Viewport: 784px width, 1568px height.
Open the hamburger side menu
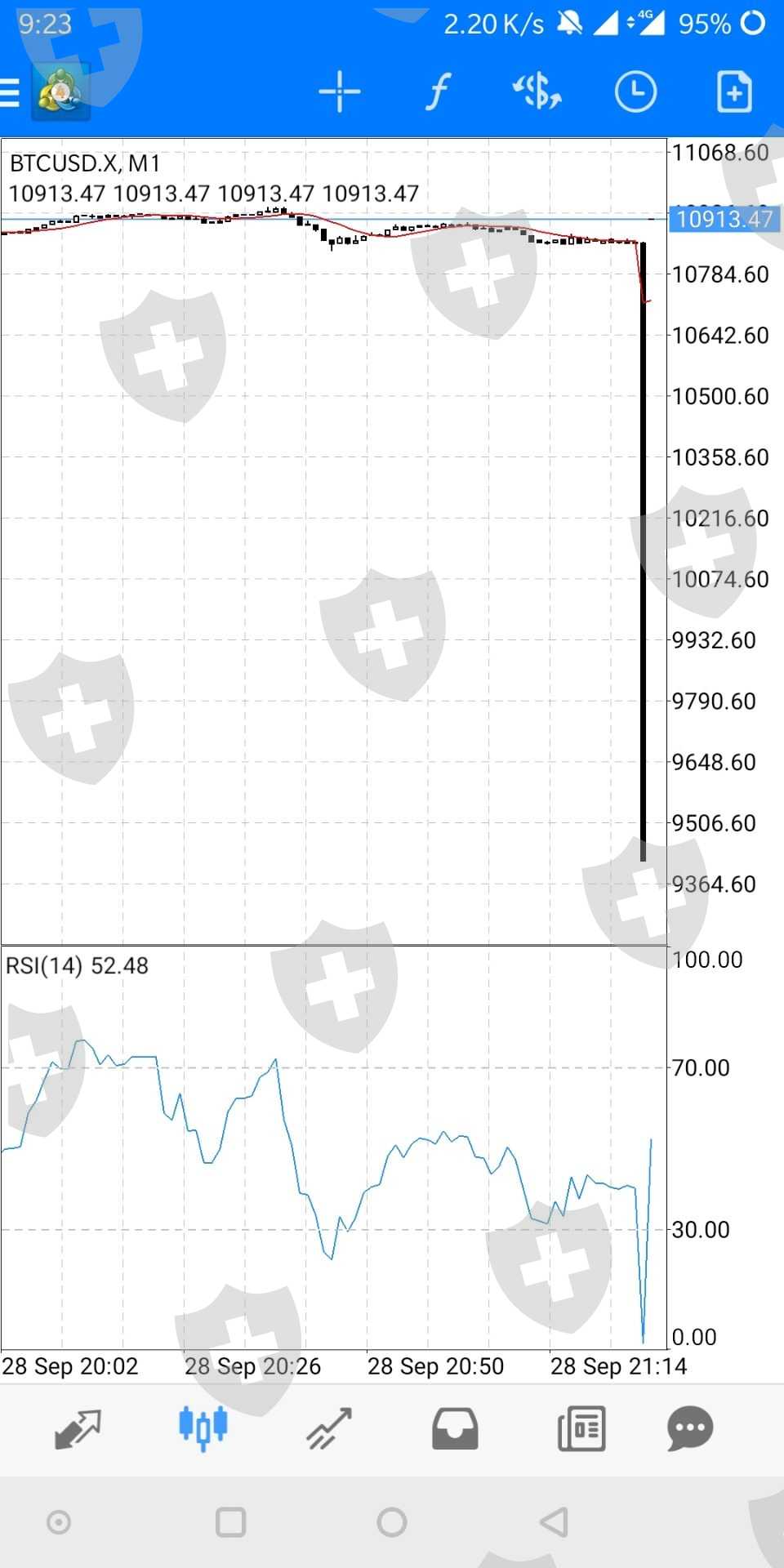[11, 92]
